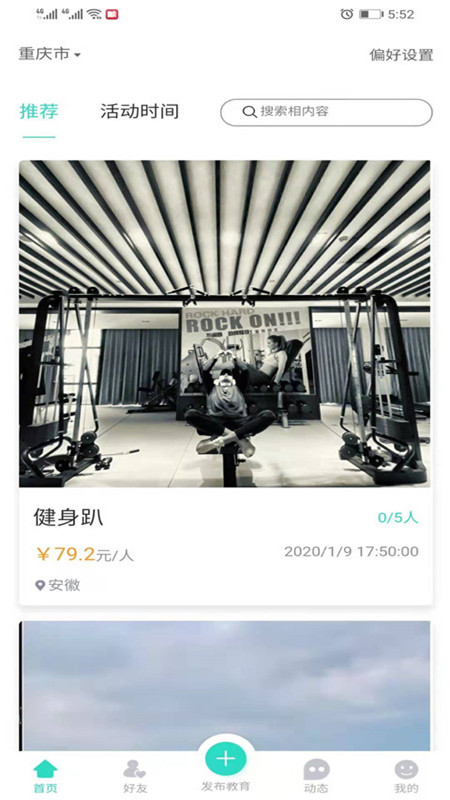Open the 健身趴 activity card
This screenshot has height=800, width=450.
[226, 383]
